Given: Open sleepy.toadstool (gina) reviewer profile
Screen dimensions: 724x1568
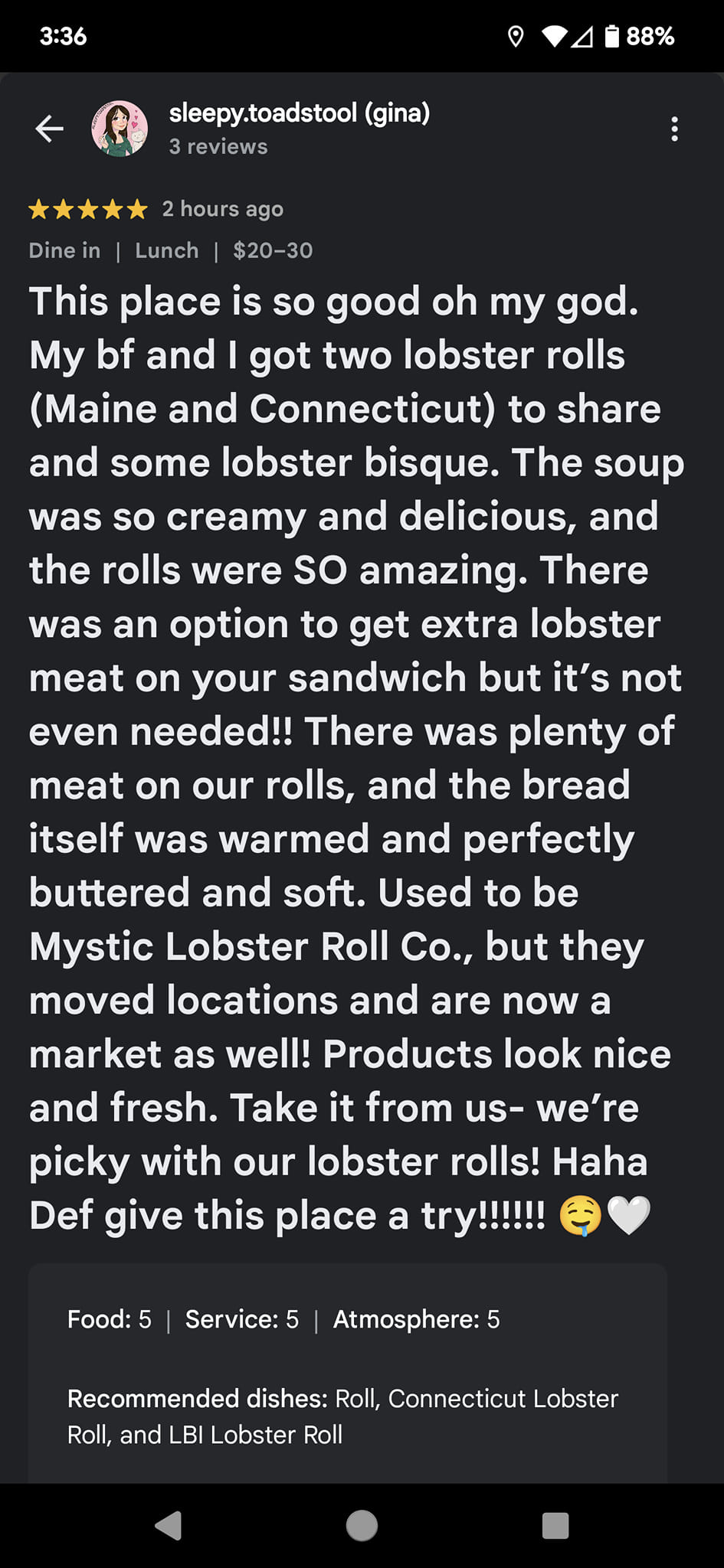Looking at the screenshot, I should [x=299, y=113].
